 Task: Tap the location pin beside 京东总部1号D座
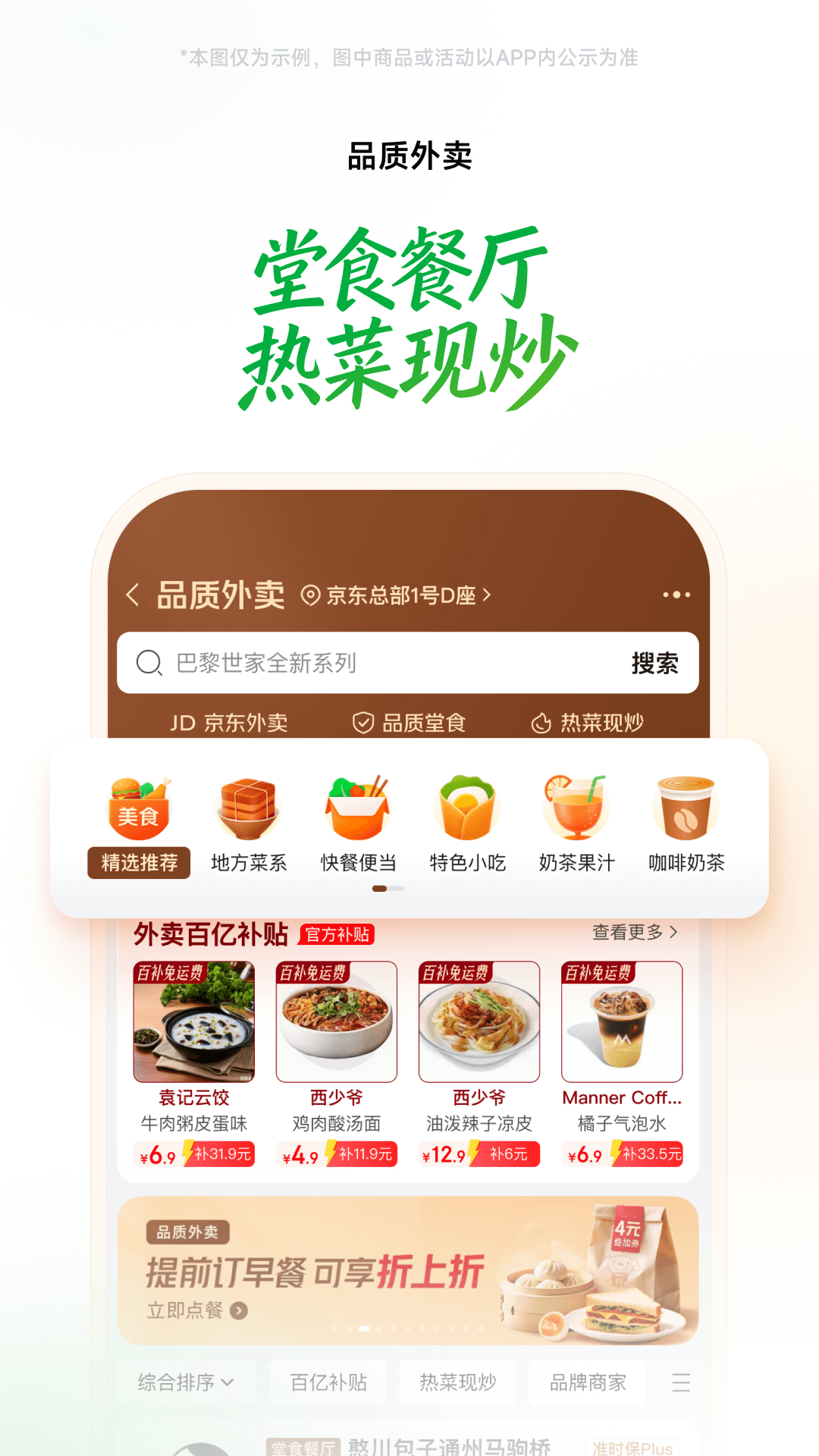coord(310,596)
